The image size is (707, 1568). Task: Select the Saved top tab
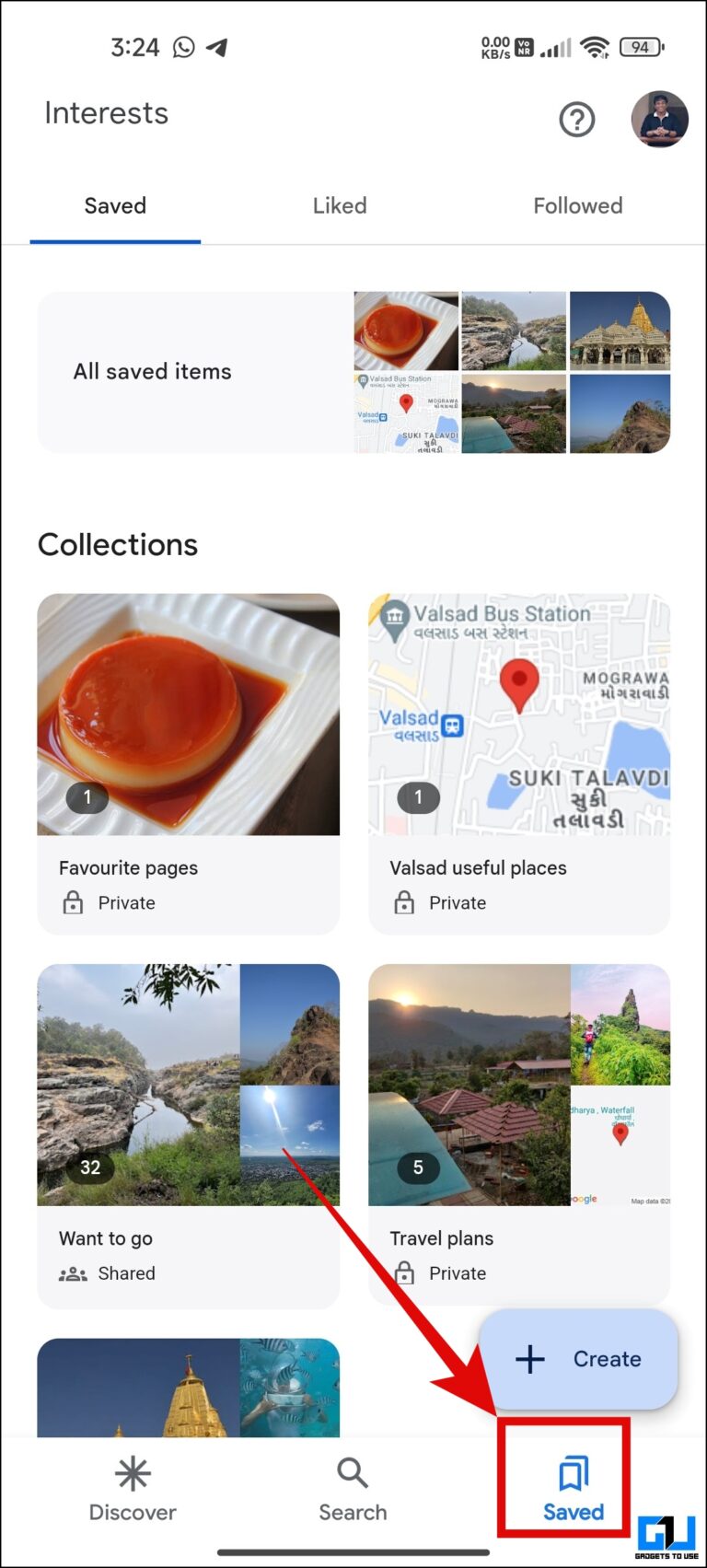tap(115, 206)
